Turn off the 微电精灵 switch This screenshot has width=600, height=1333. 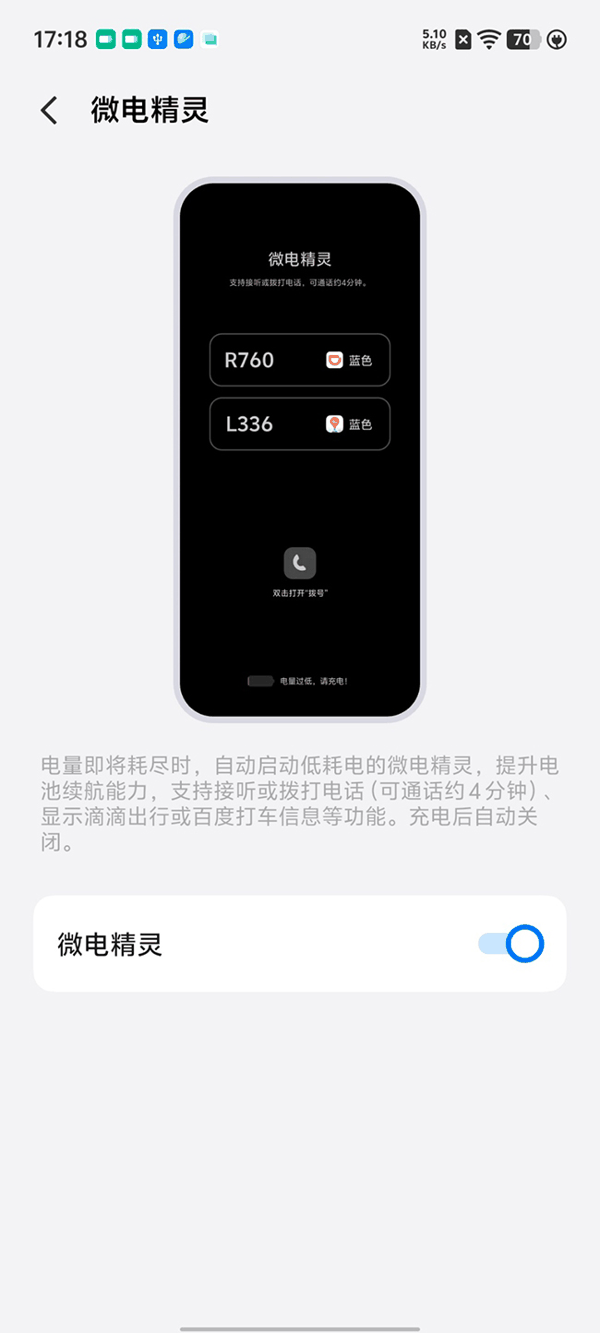click(511, 944)
